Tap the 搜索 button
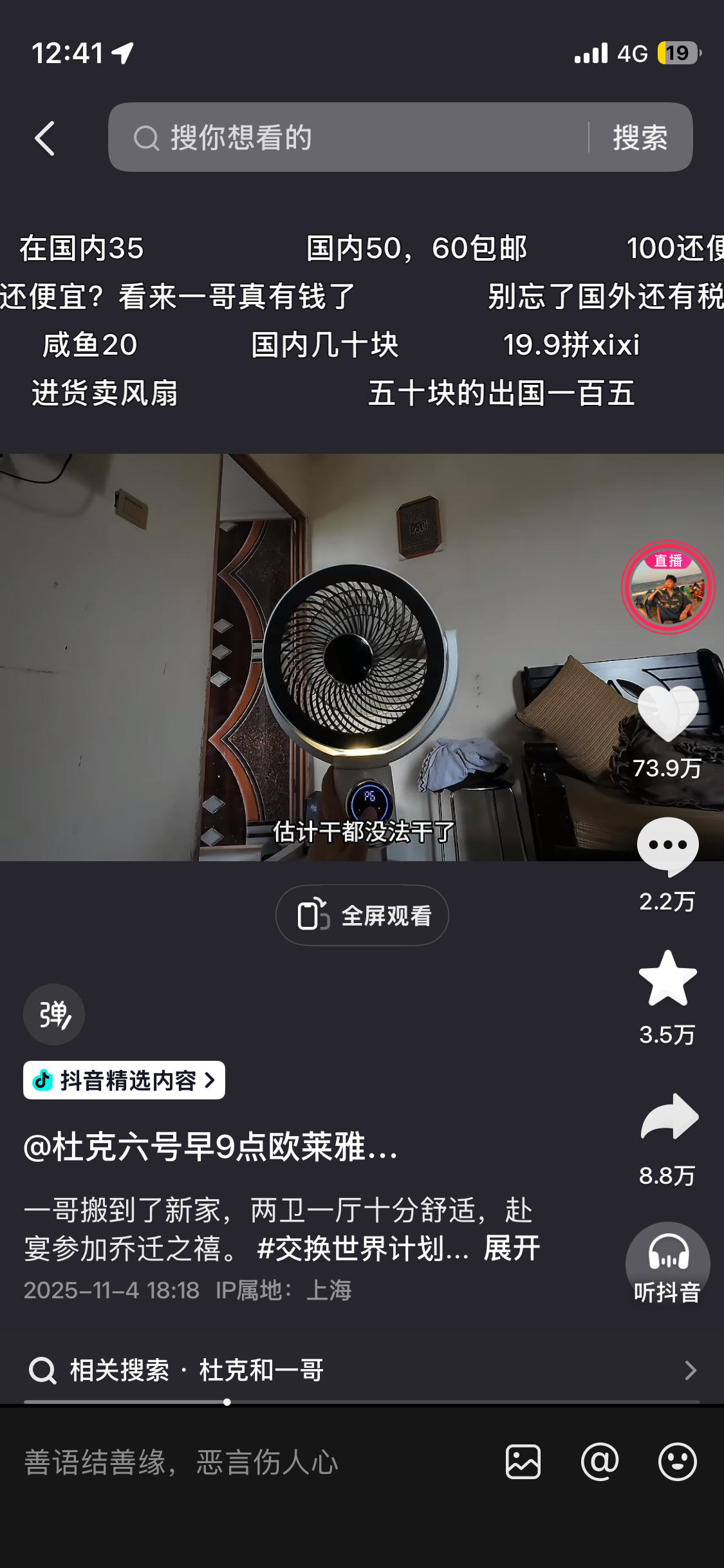The height and width of the screenshot is (1568, 724). coord(640,138)
